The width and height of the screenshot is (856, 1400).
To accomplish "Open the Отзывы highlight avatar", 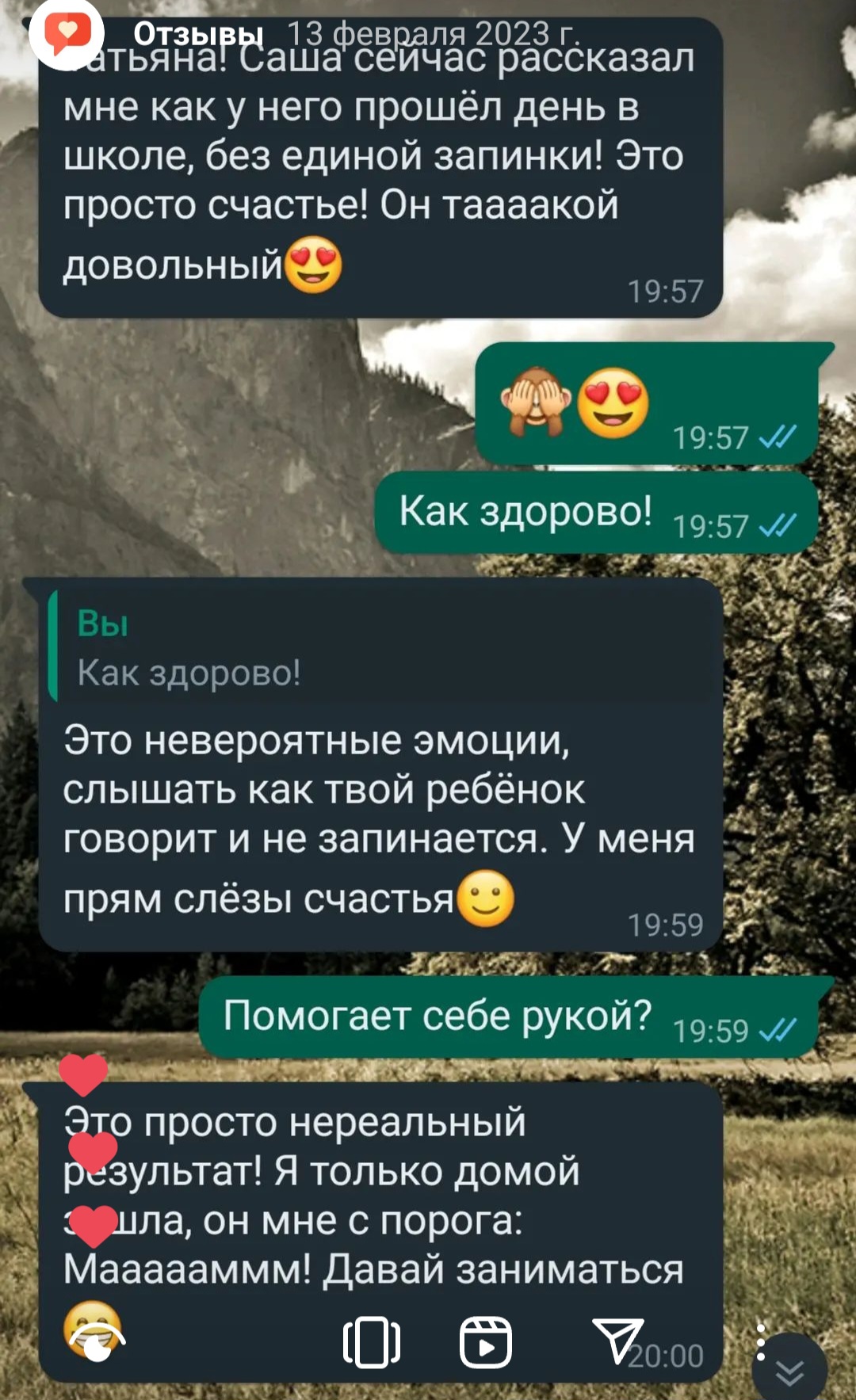I will 67,33.
